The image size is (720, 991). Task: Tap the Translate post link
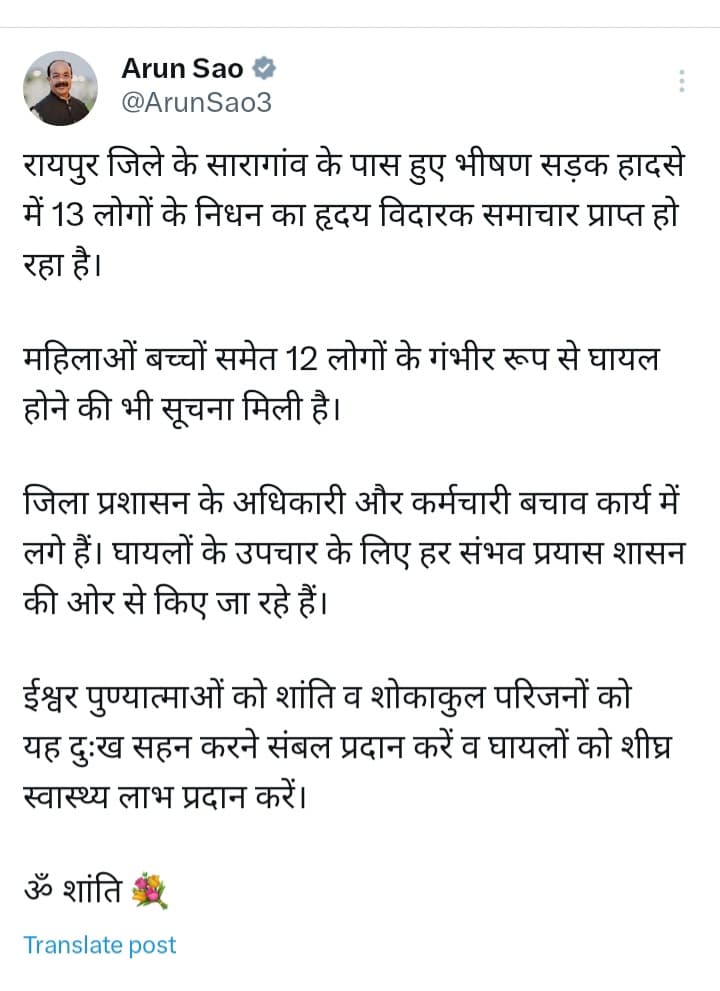click(x=100, y=945)
